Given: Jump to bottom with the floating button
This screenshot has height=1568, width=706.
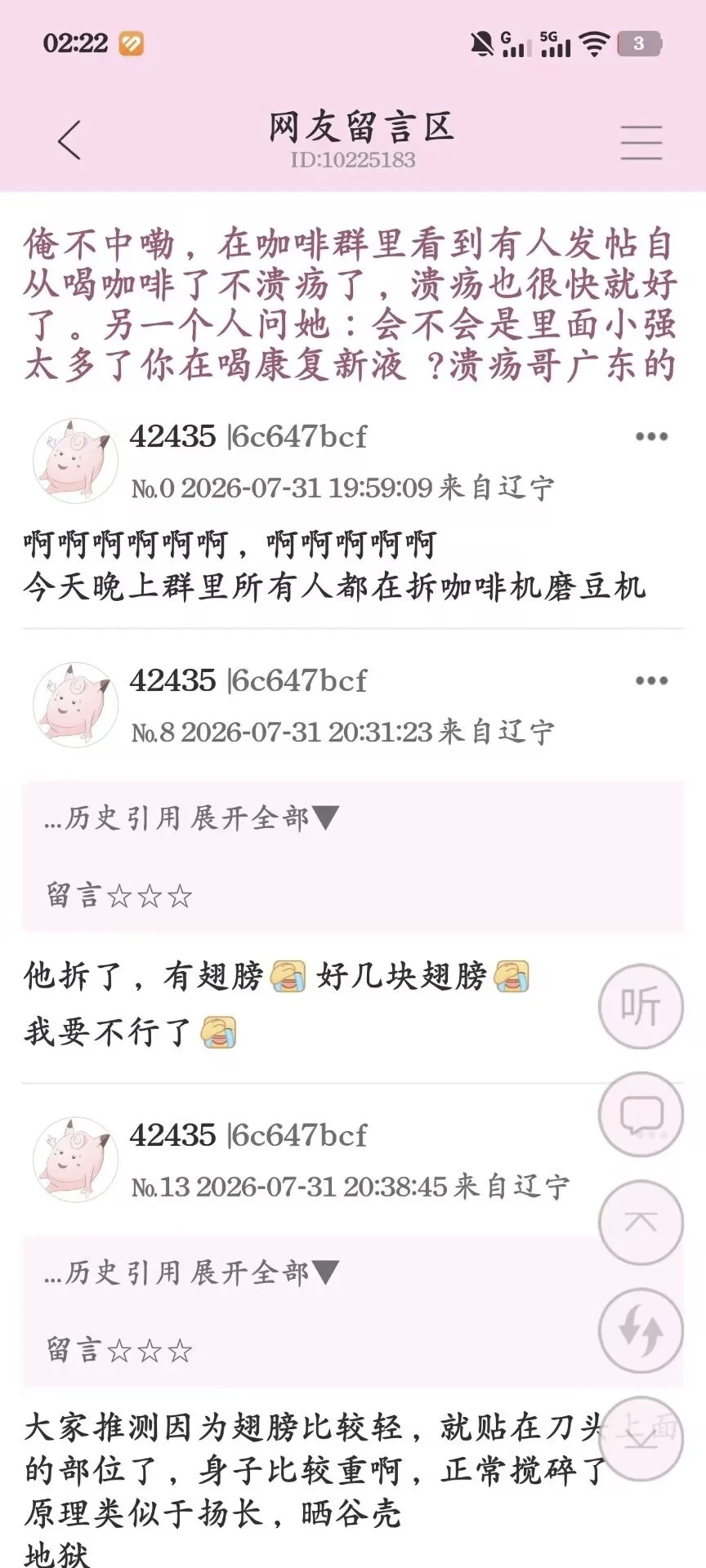Looking at the screenshot, I should (x=641, y=1439).
